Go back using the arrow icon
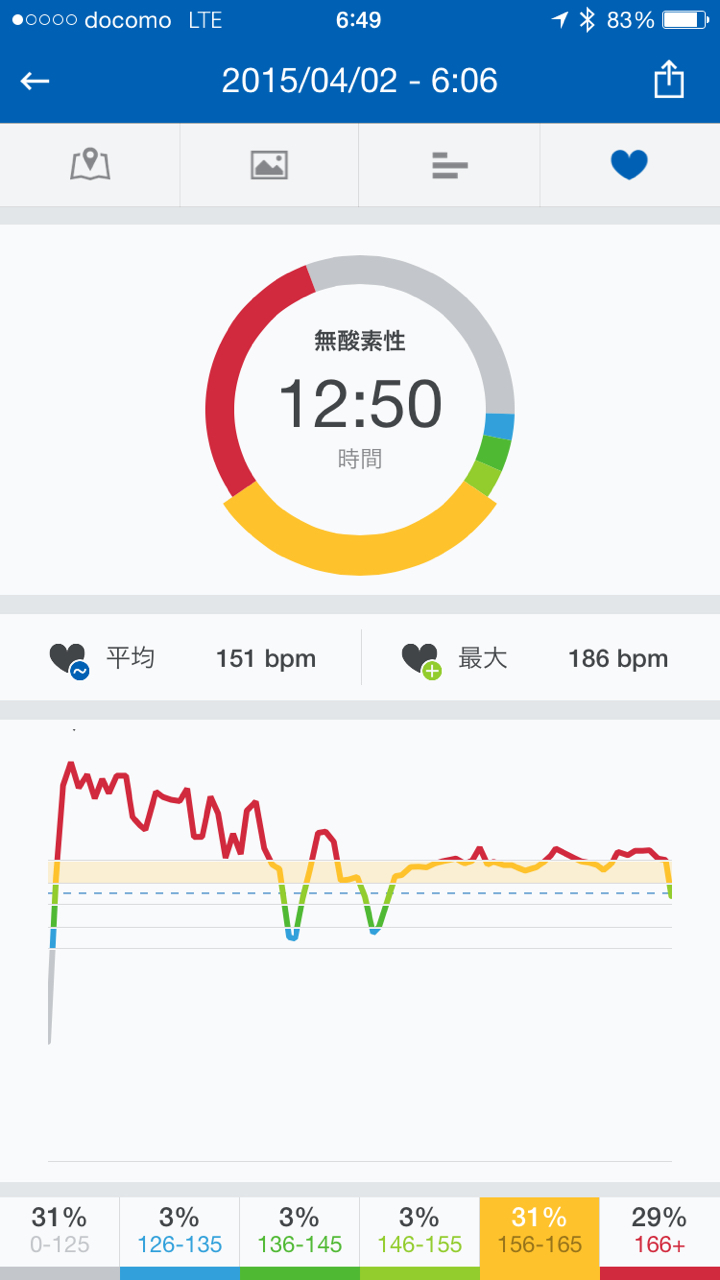Image resolution: width=720 pixels, height=1280 pixels. 35,81
